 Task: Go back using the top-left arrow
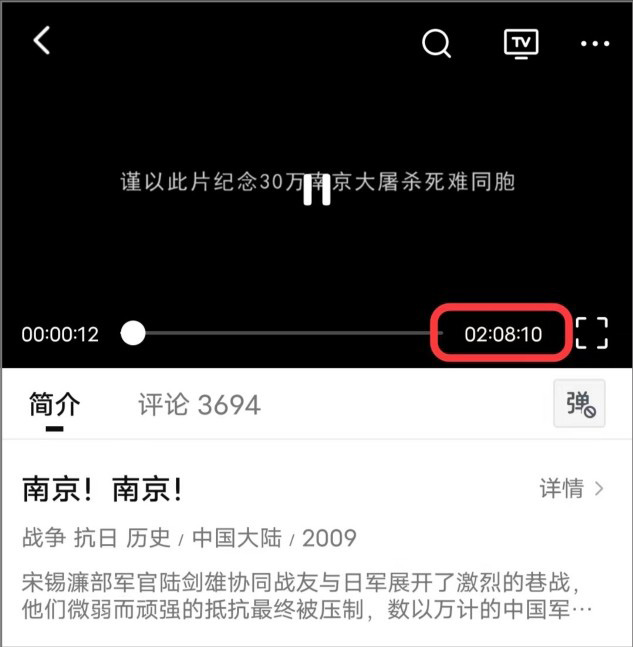pos(41,41)
